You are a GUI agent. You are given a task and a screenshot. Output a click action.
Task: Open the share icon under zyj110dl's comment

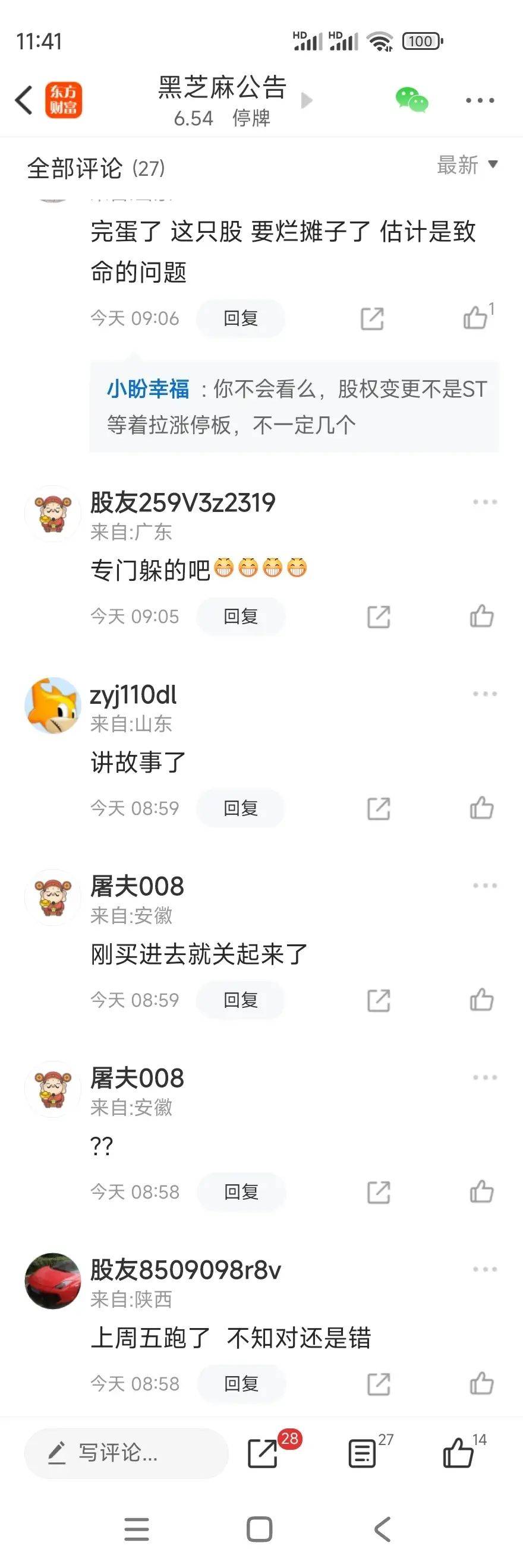[379, 807]
